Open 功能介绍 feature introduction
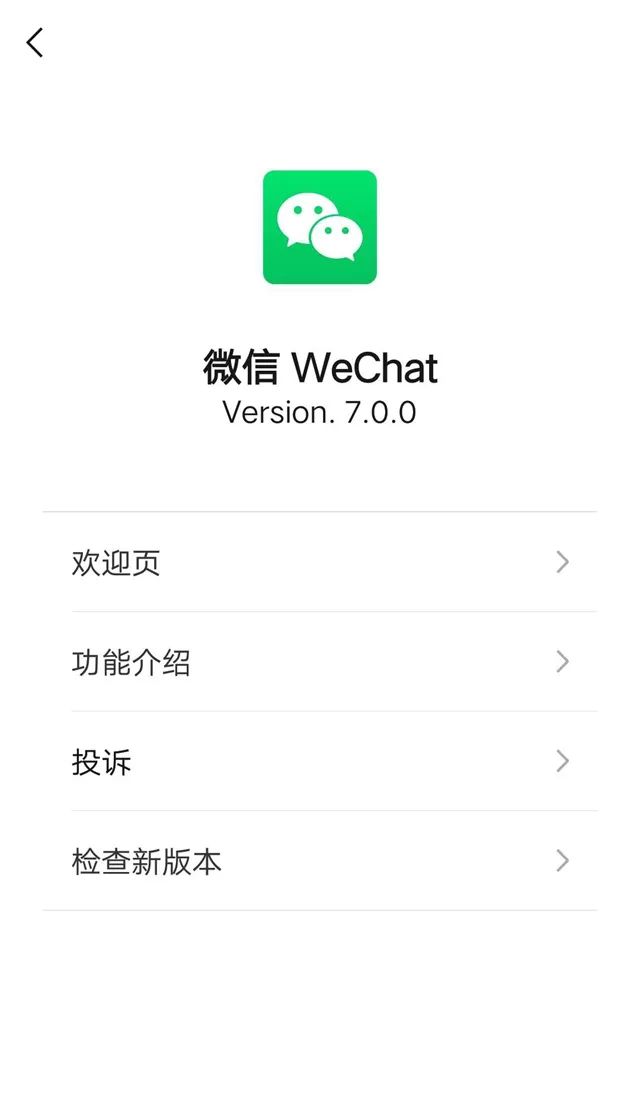Viewport: 640px width, 1093px height. (x=320, y=662)
